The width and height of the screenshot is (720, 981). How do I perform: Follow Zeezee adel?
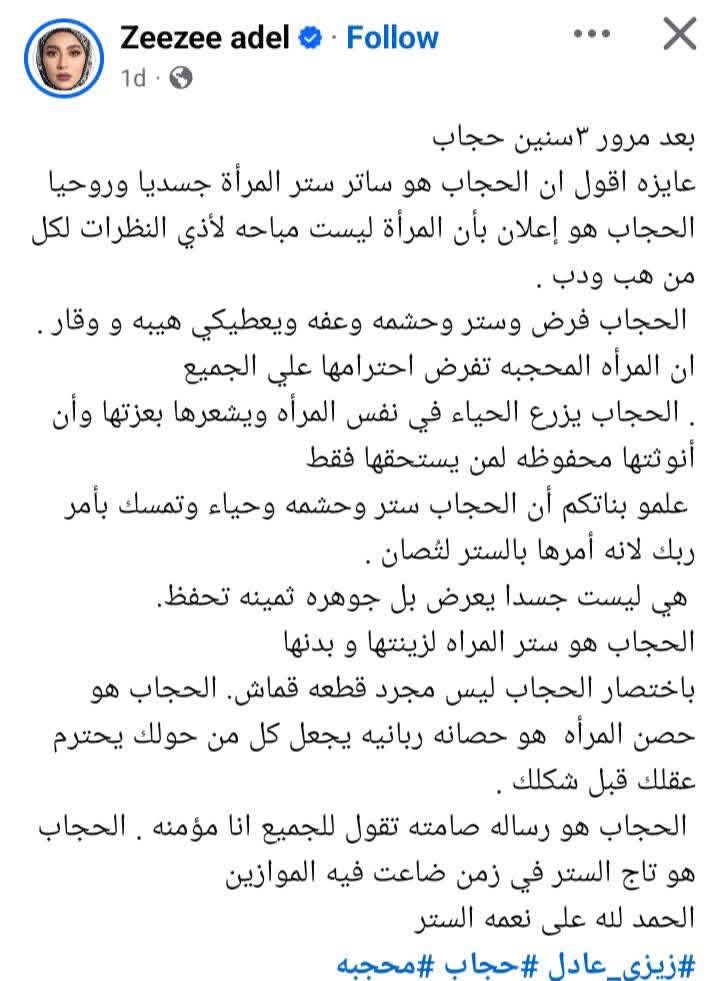pyautogui.click(x=392, y=38)
